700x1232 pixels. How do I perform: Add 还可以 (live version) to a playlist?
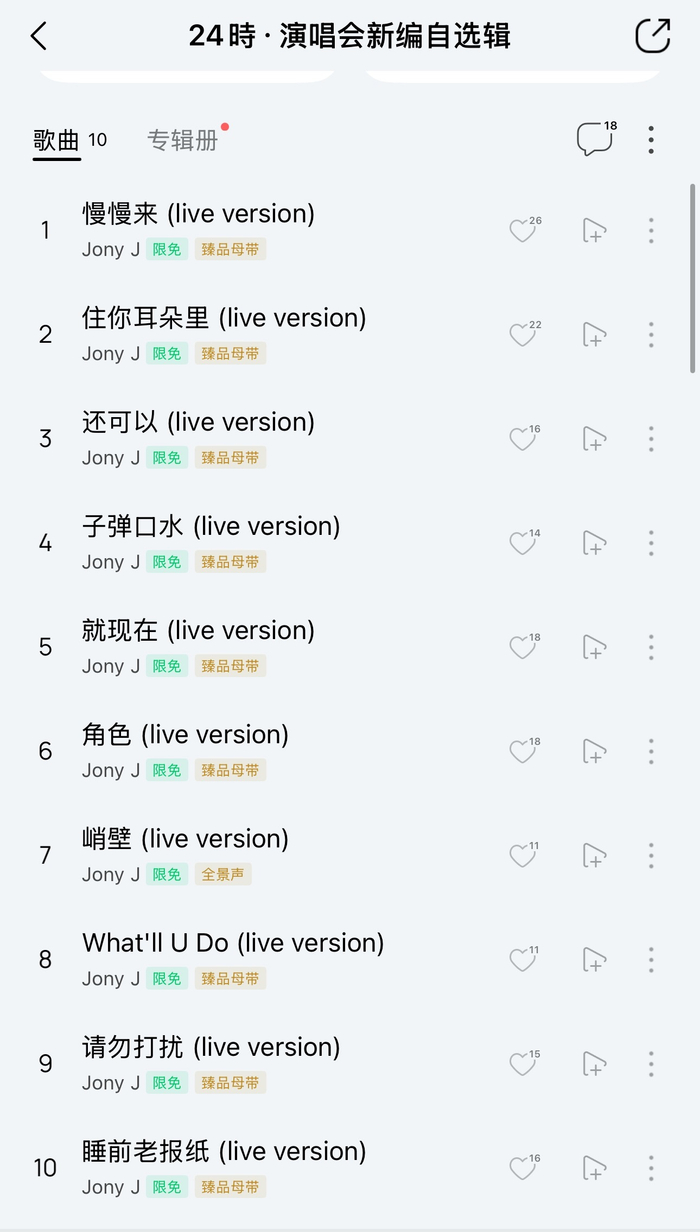[x=594, y=439]
